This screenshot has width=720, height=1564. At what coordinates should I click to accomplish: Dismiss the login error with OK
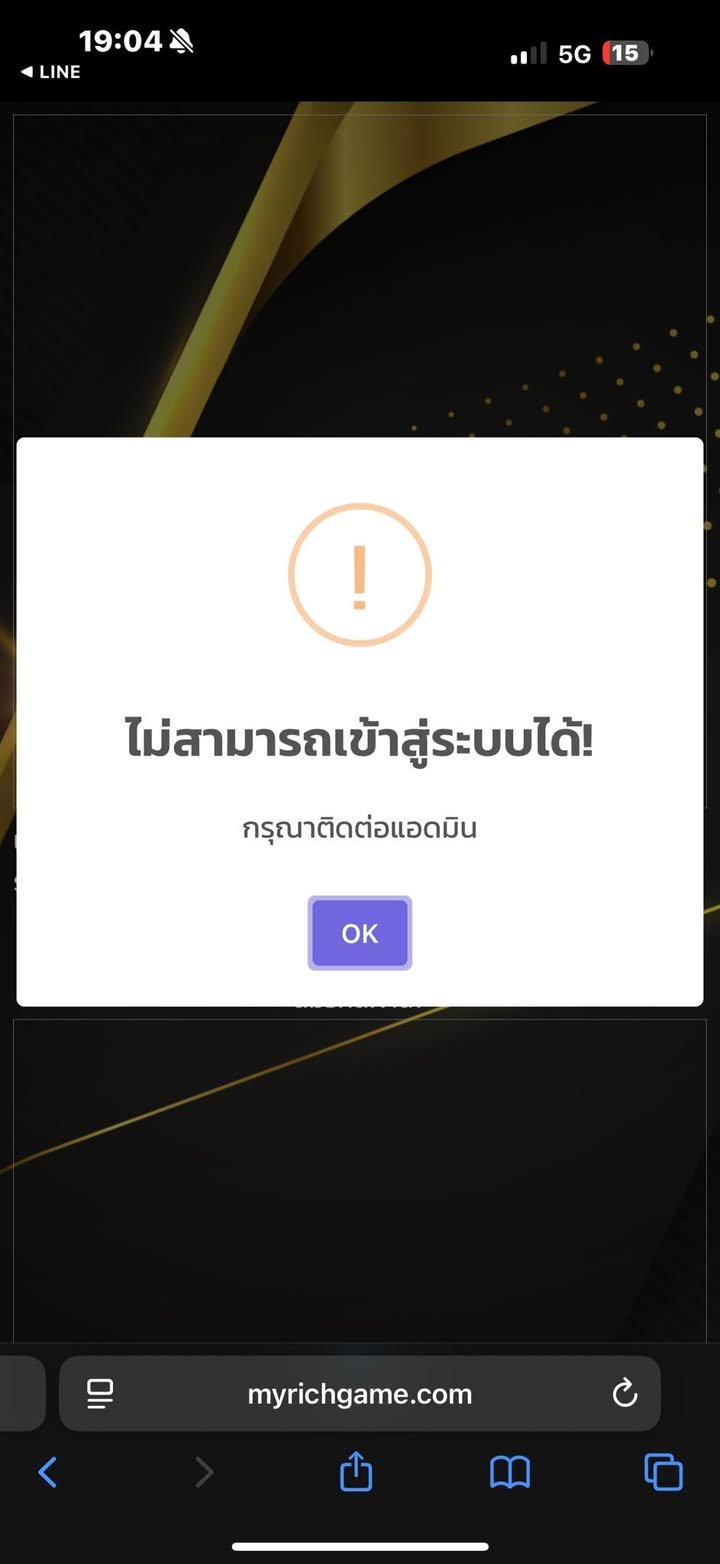click(359, 933)
